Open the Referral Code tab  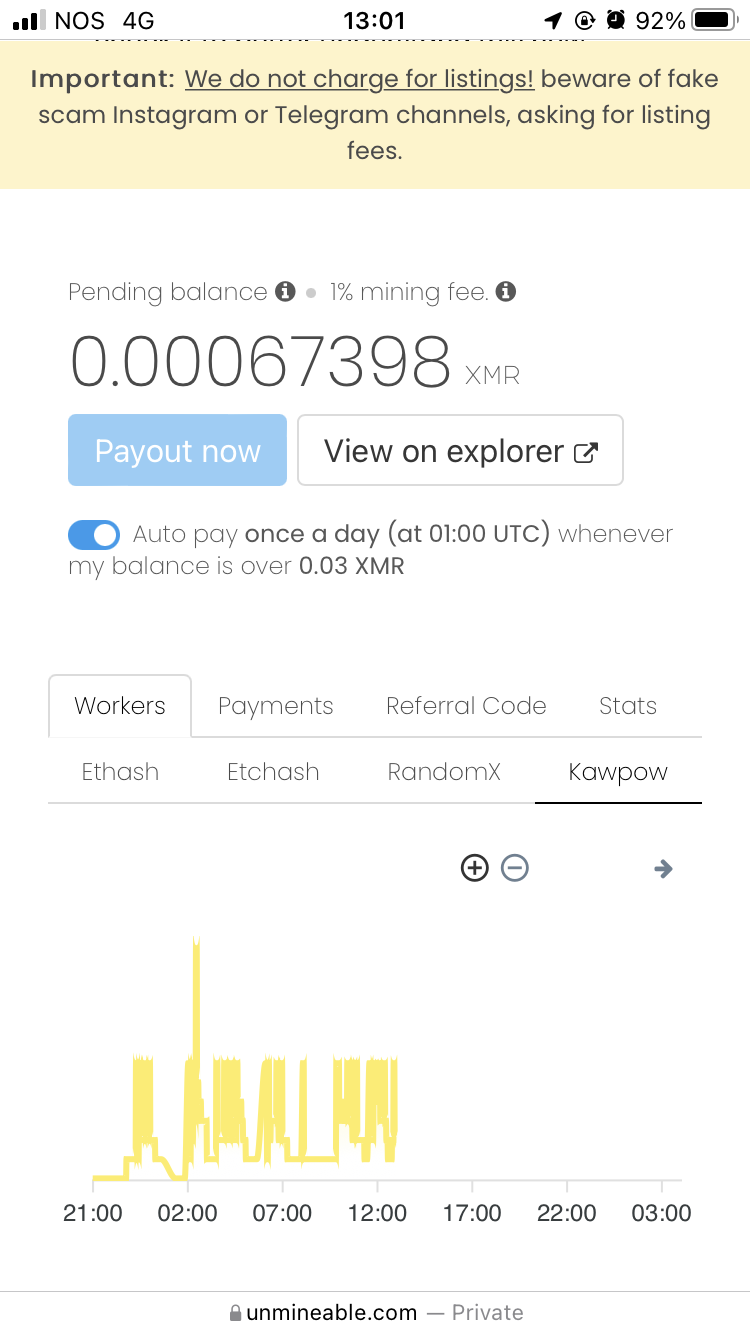[x=466, y=706]
